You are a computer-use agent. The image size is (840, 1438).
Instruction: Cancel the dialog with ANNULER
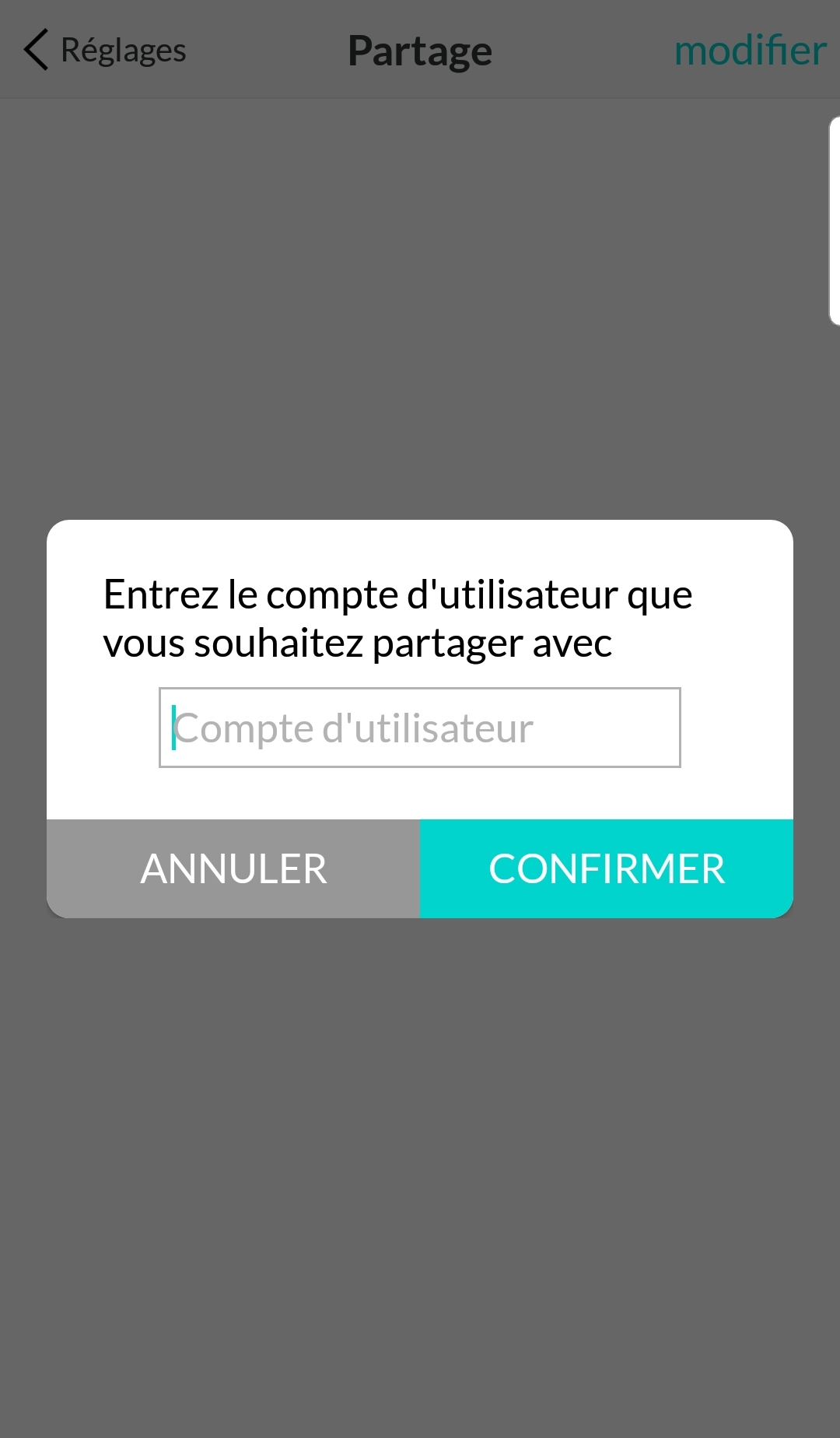click(x=233, y=868)
